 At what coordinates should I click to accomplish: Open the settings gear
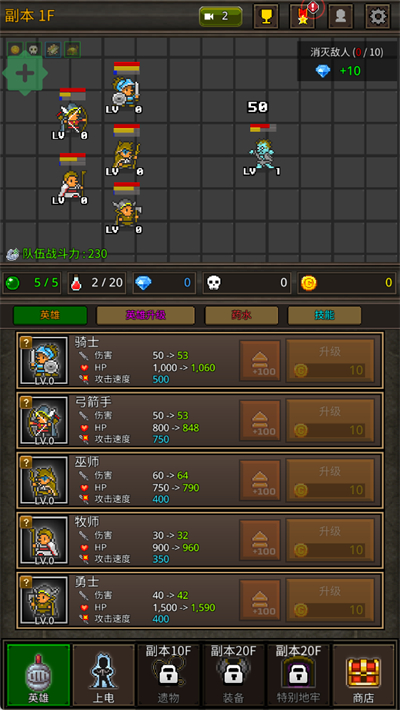tap(377, 17)
